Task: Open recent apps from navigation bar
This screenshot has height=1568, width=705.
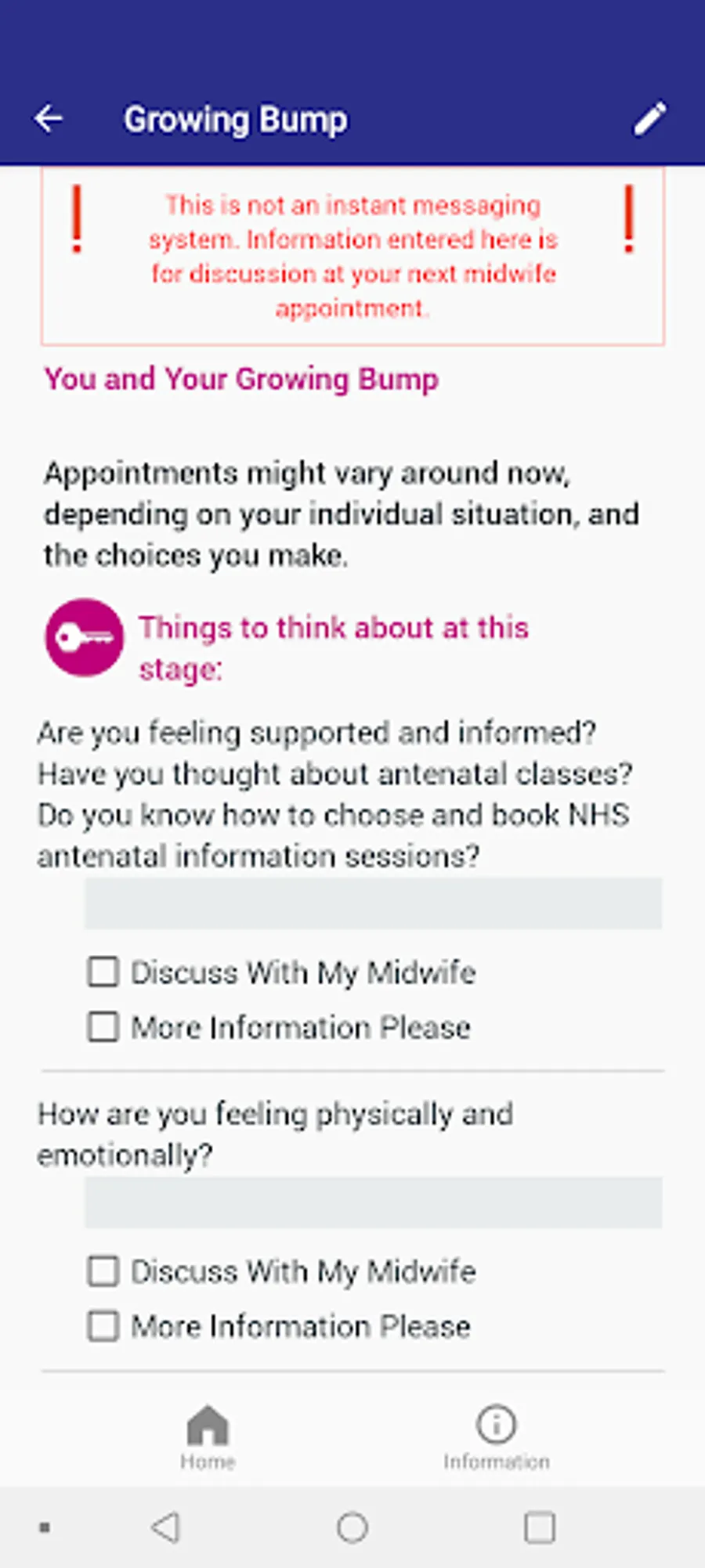Action: click(539, 1527)
